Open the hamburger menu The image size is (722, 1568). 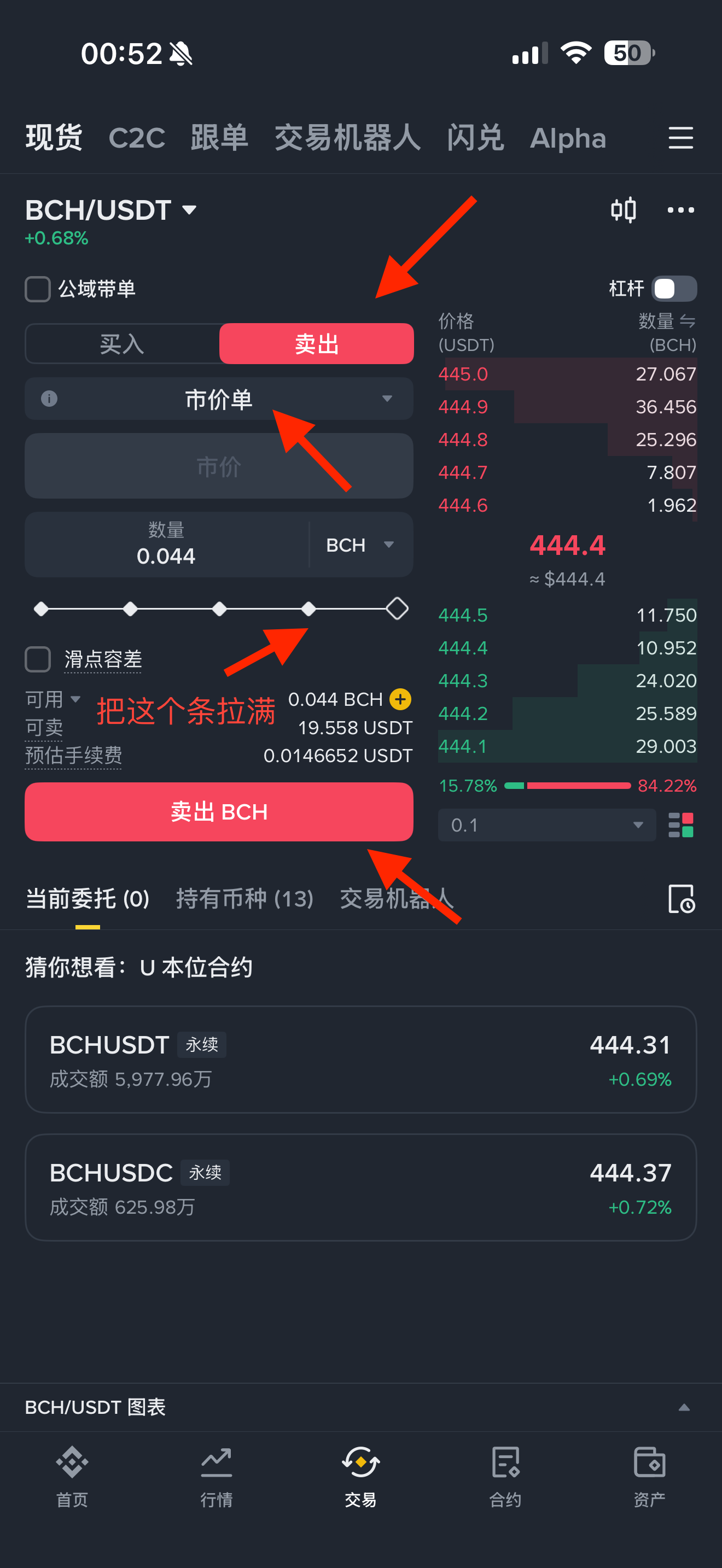tap(680, 138)
